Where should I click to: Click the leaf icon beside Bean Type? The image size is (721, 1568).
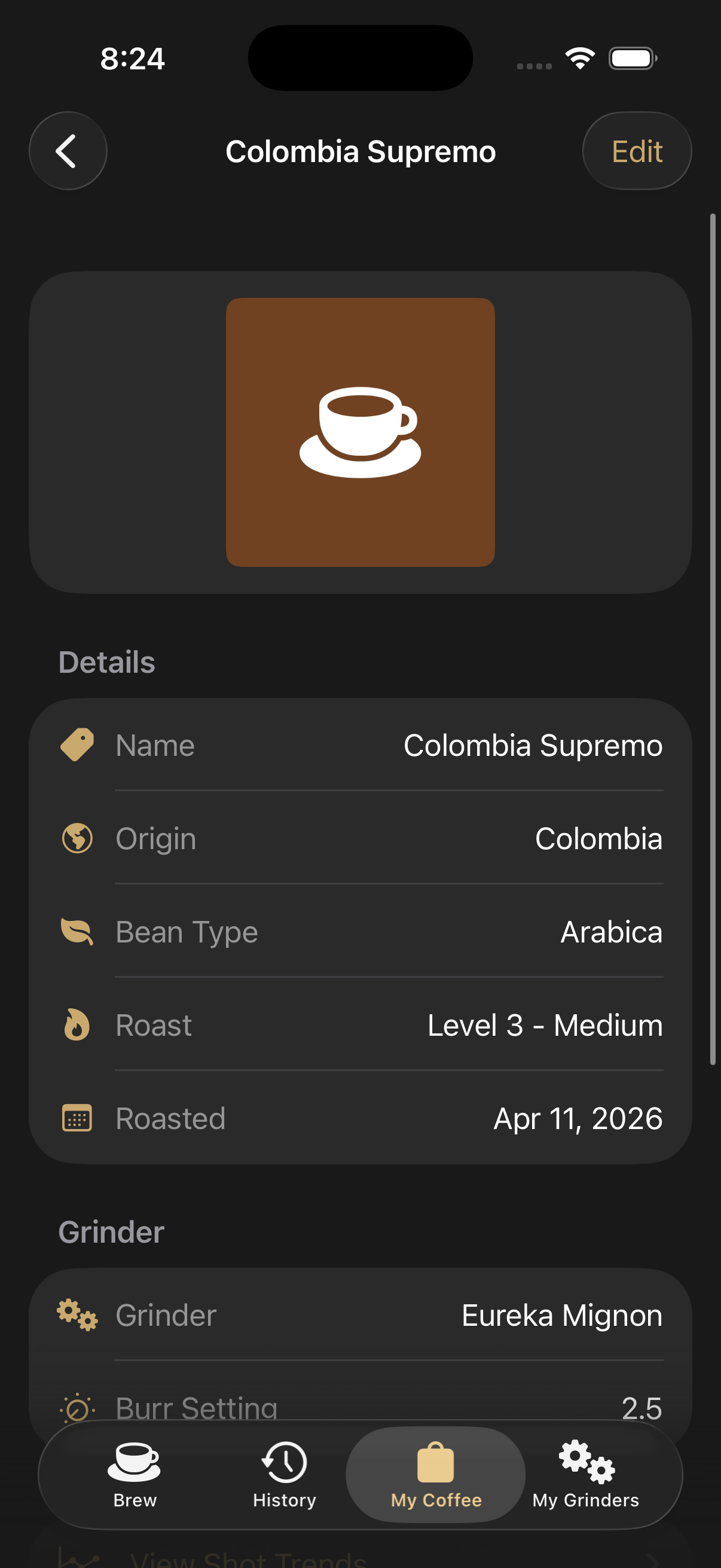tap(77, 931)
